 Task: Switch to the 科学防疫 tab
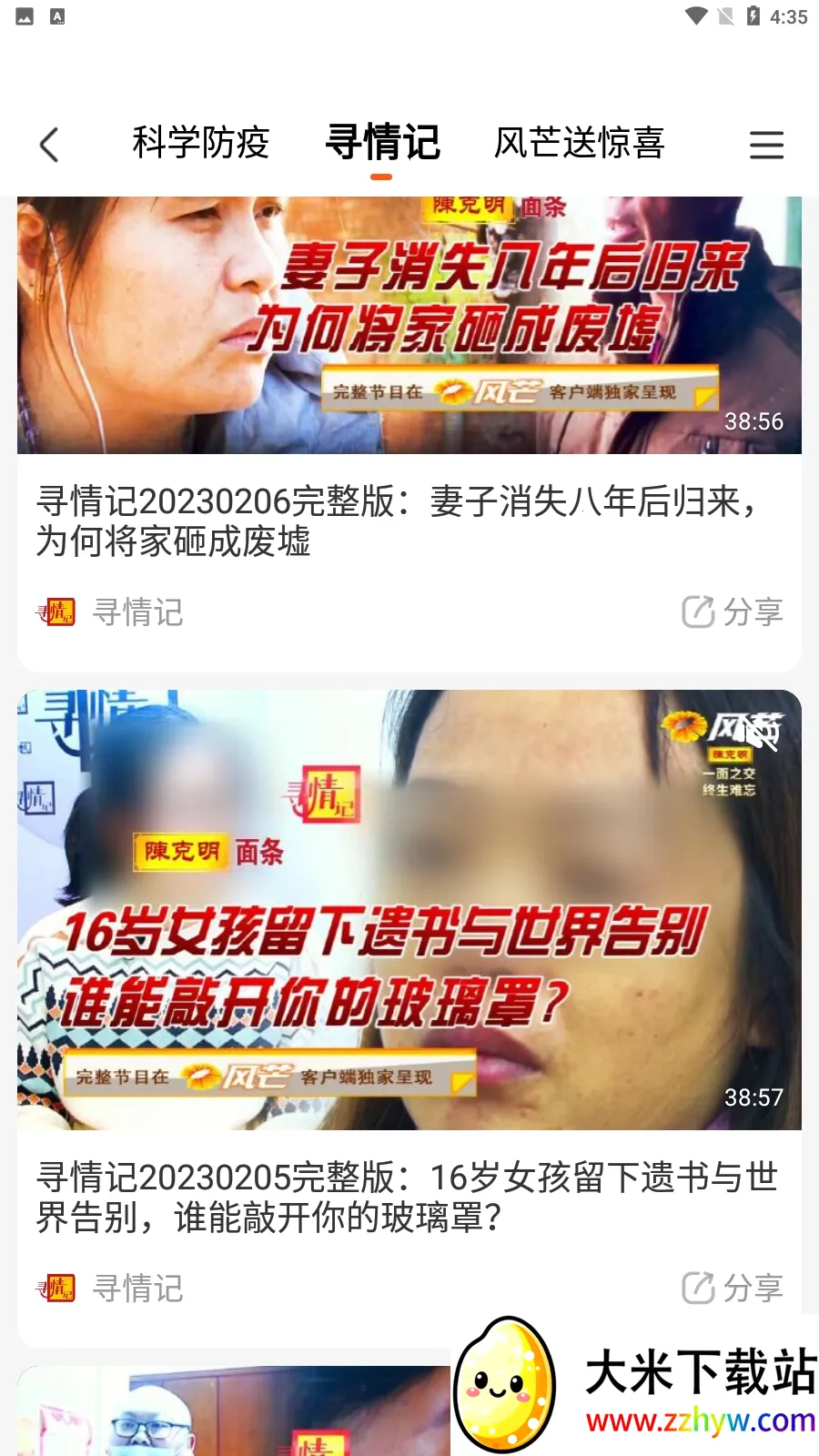(x=201, y=143)
